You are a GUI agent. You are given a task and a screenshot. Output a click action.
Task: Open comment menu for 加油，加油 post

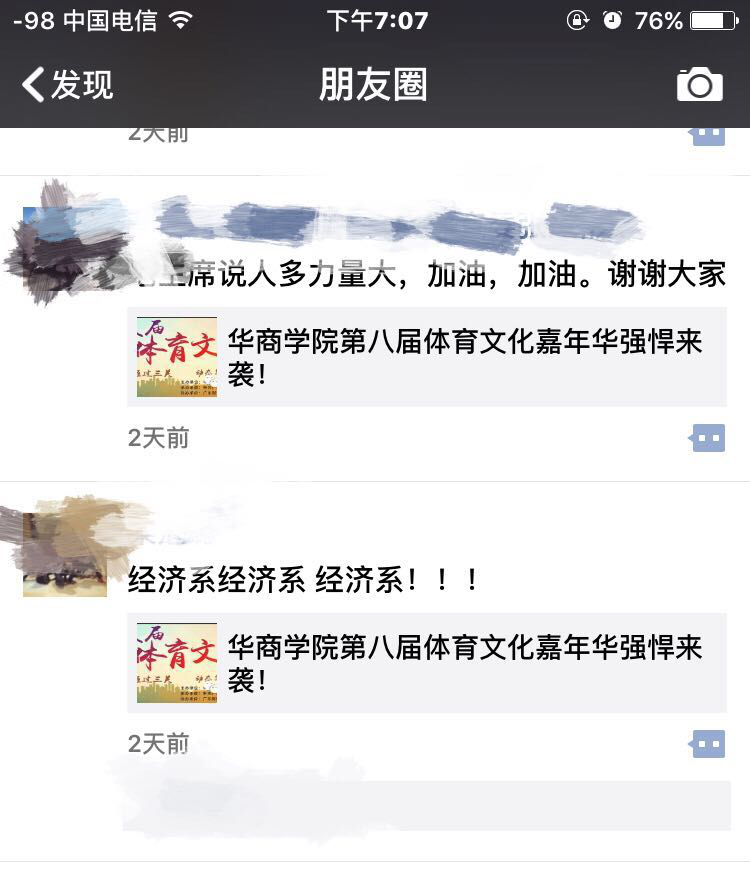(708, 438)
